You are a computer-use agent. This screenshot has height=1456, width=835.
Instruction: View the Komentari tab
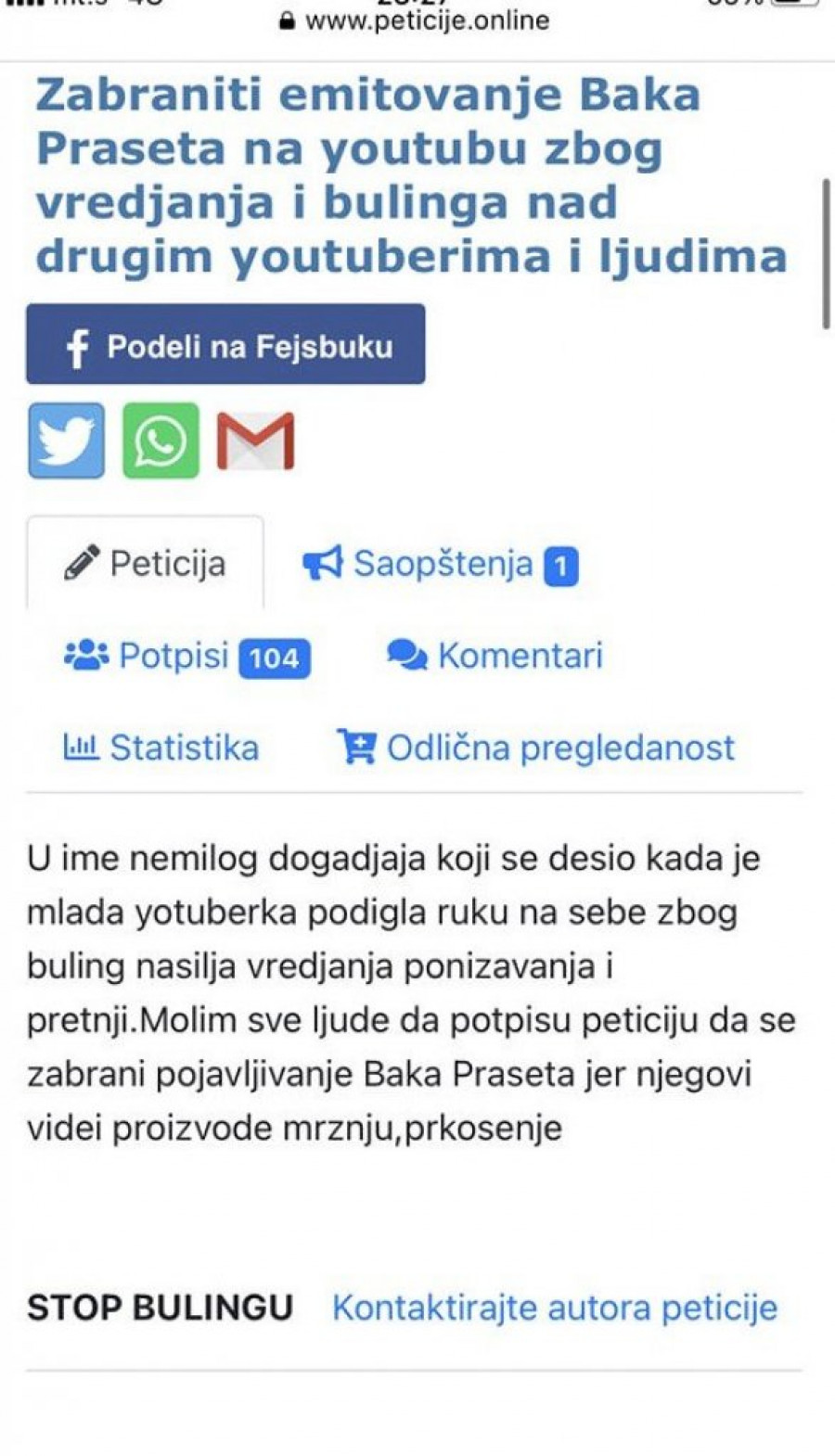495,656
